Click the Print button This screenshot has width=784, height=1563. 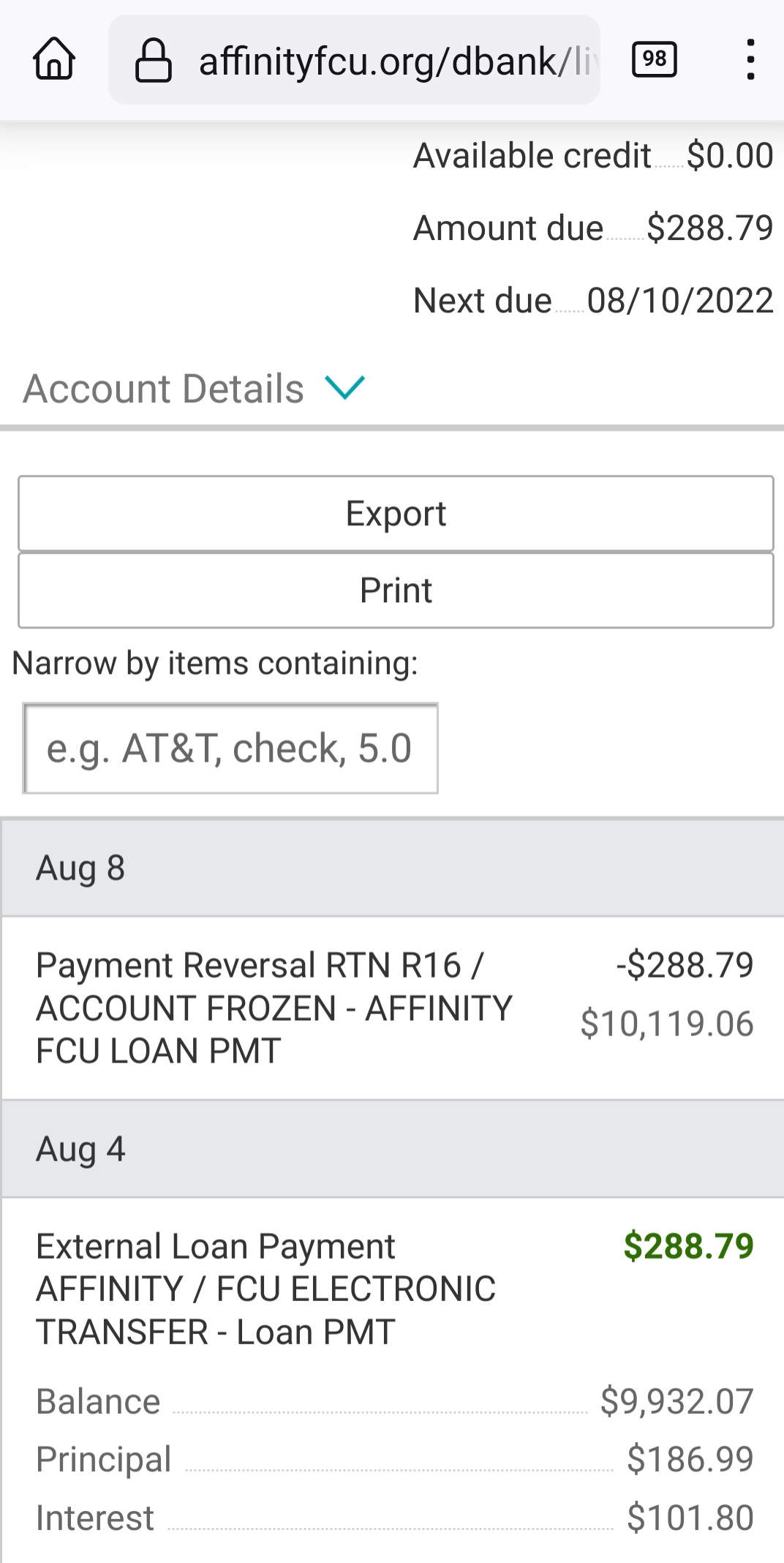pyautogui.click(x=395, y=590)
